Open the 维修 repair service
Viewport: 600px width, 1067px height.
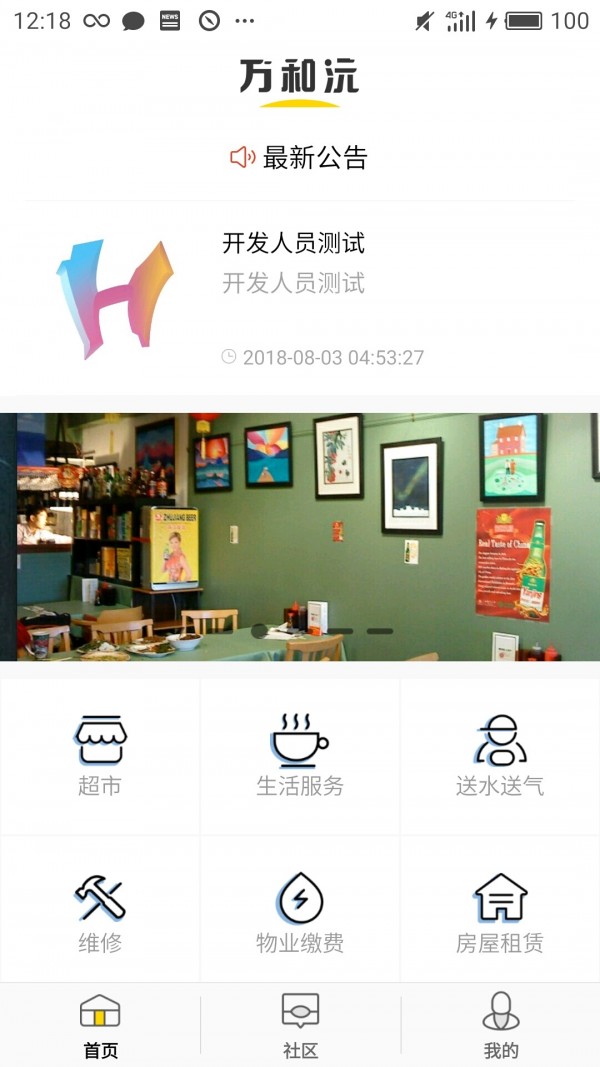[100, 912]
